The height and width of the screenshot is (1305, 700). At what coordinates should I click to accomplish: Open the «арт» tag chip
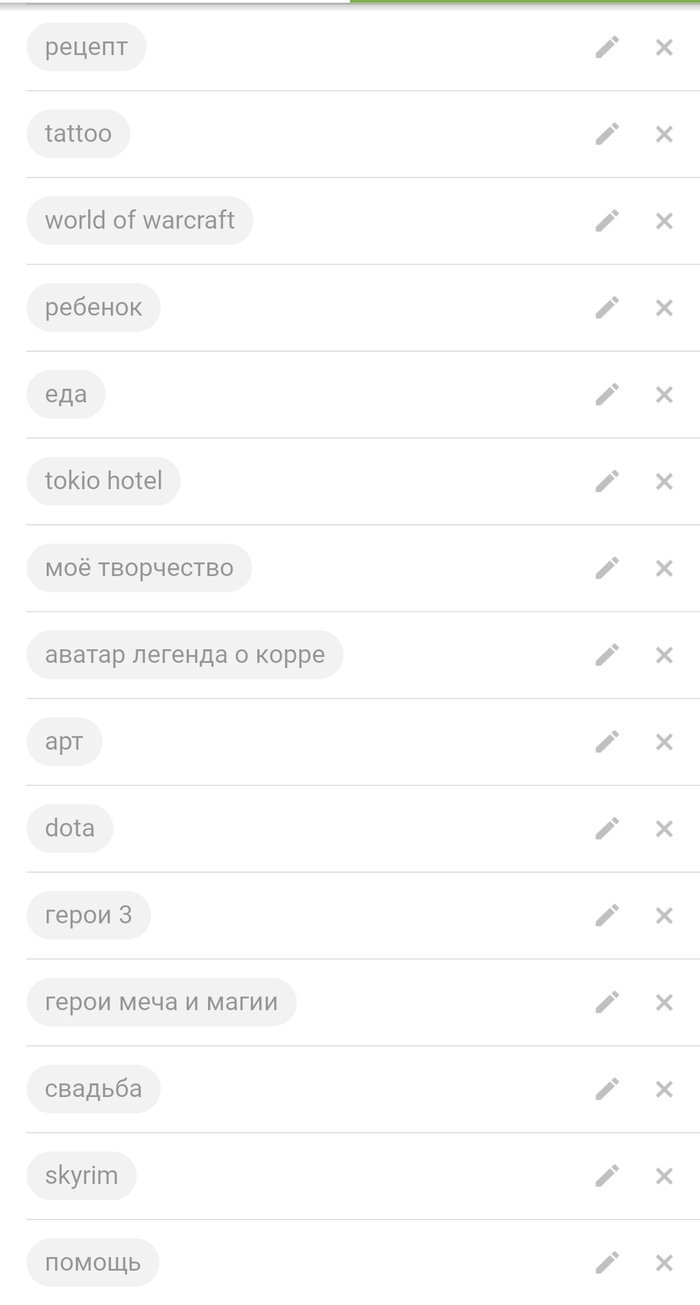click(64, 742)
